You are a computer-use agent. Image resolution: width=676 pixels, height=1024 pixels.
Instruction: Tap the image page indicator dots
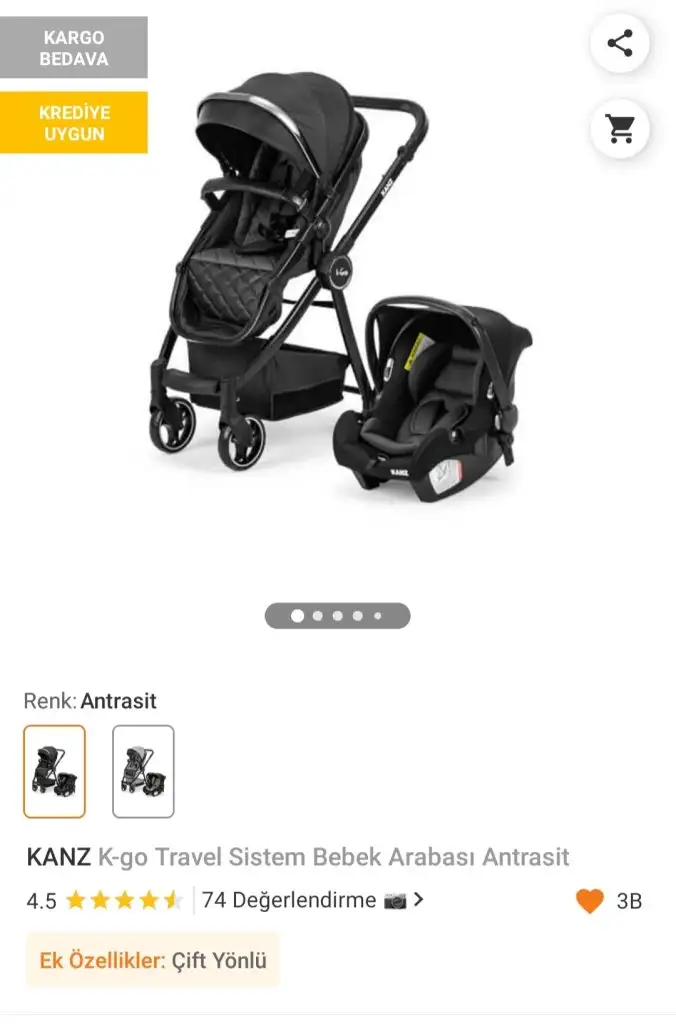point(337,616)
